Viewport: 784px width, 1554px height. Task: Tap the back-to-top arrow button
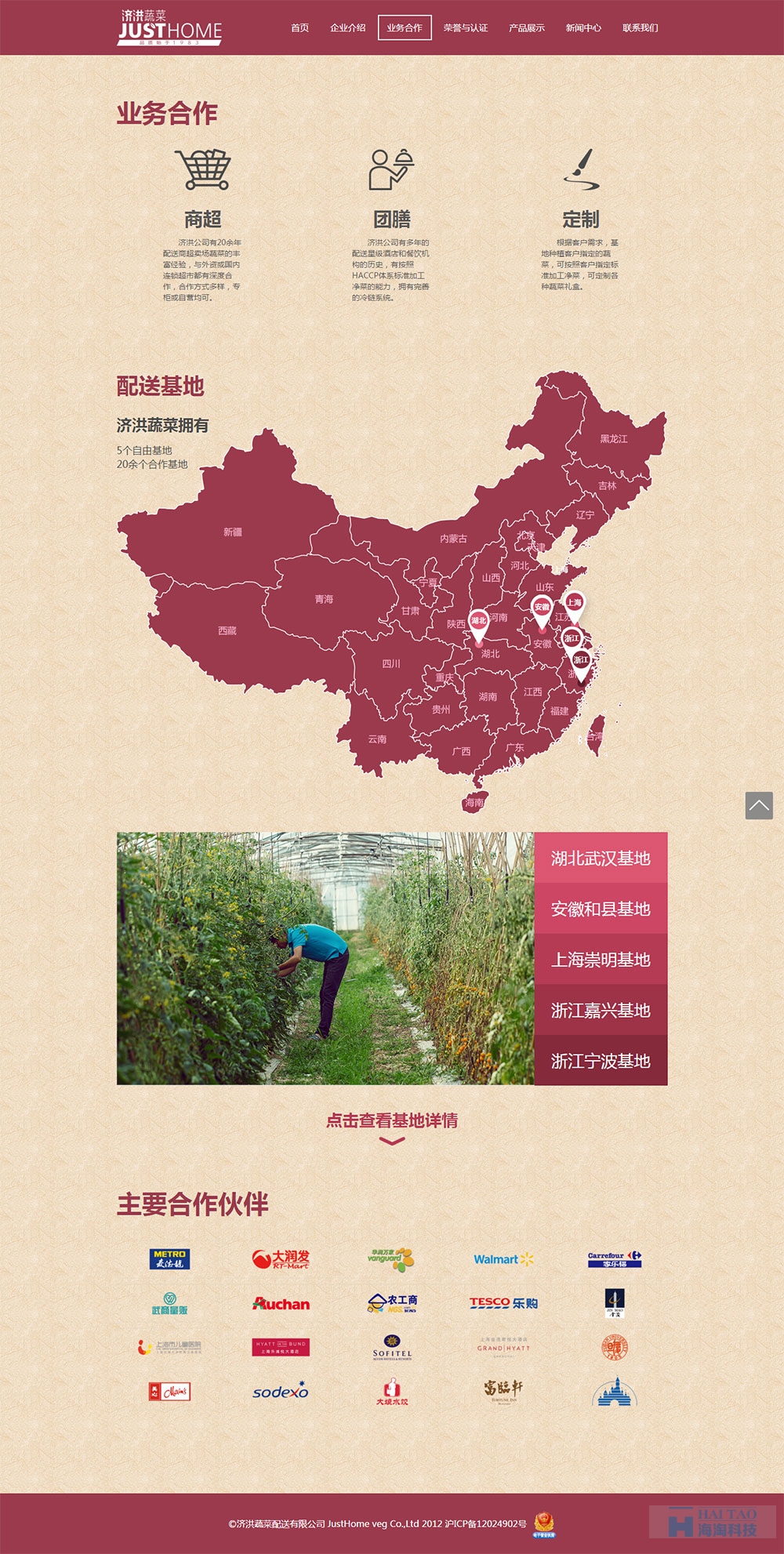[x=759, y=805]
